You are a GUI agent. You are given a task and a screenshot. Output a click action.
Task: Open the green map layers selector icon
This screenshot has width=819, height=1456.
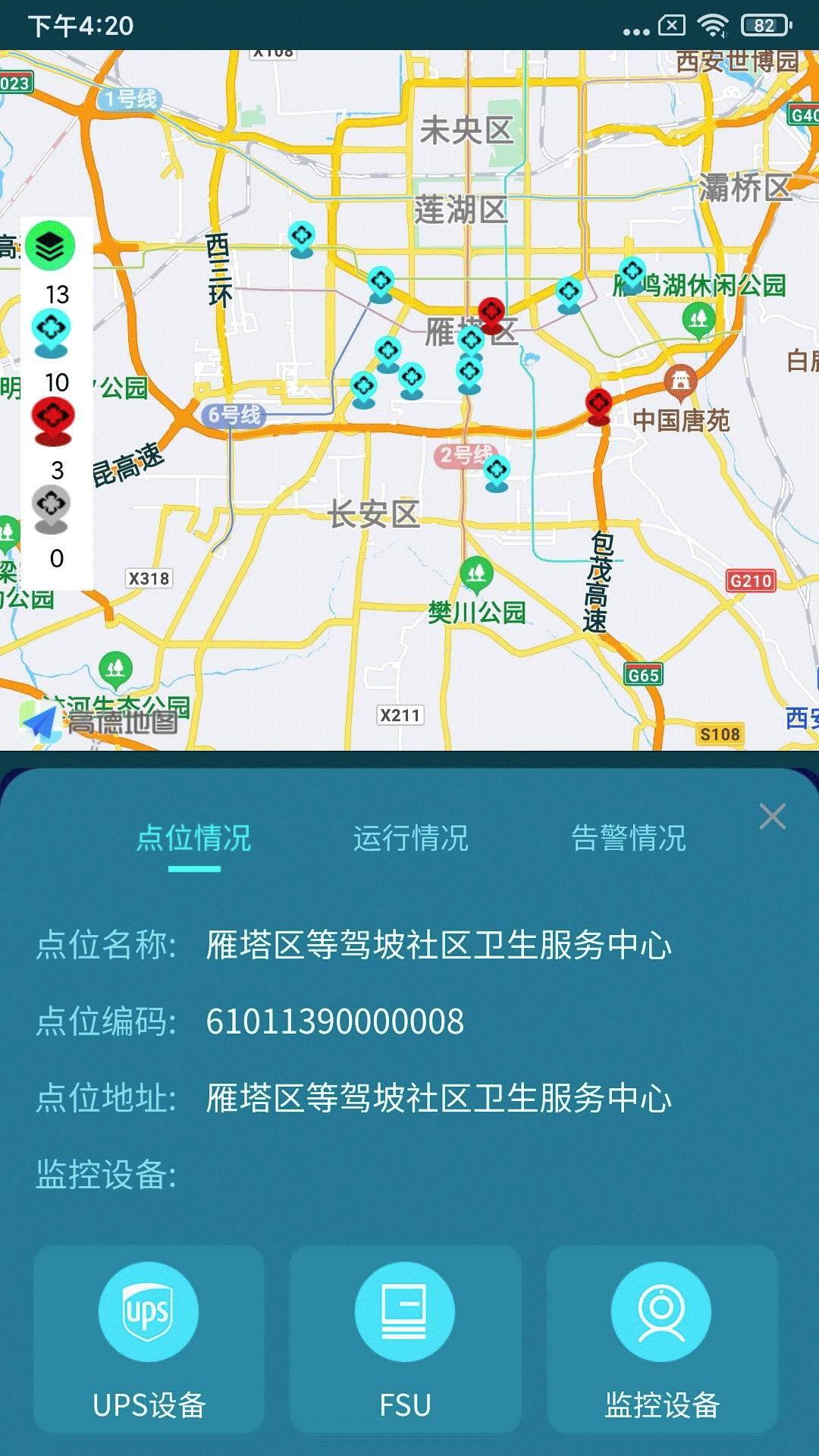[50, 244]
